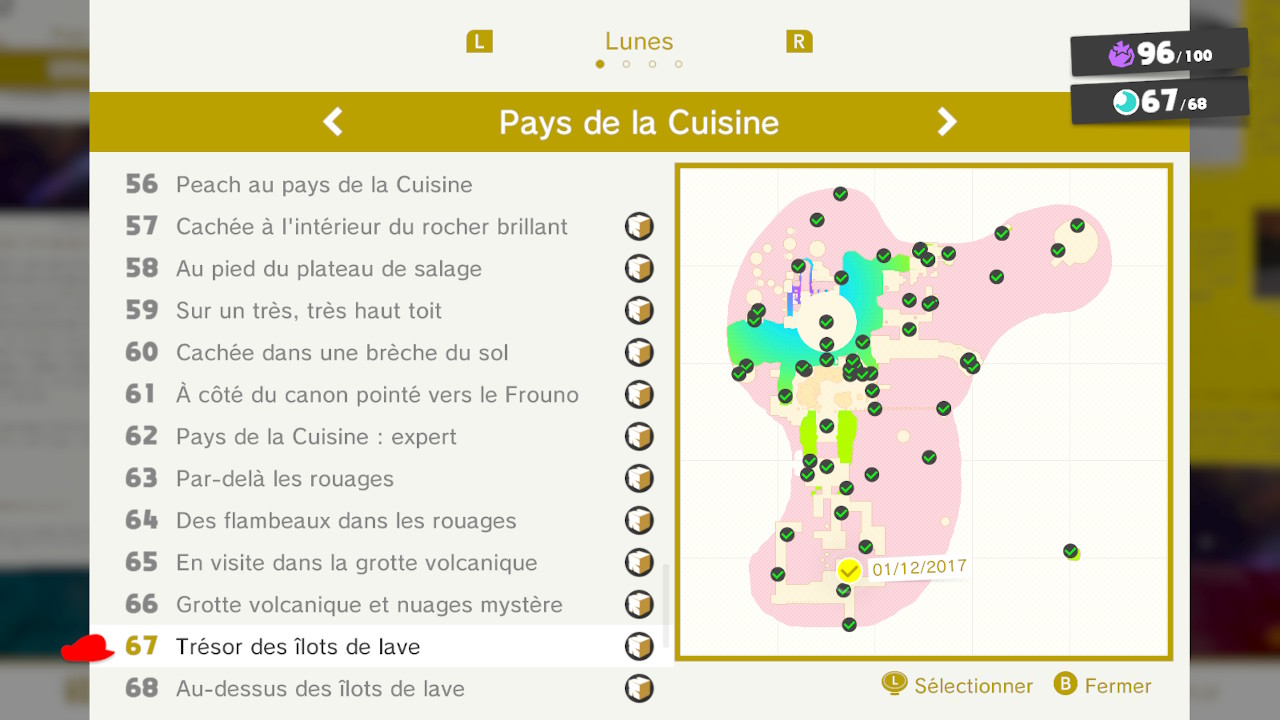Switch list page with the L button
The height and width of the screenshot is (720, 1280).
[x=479, y=42]
